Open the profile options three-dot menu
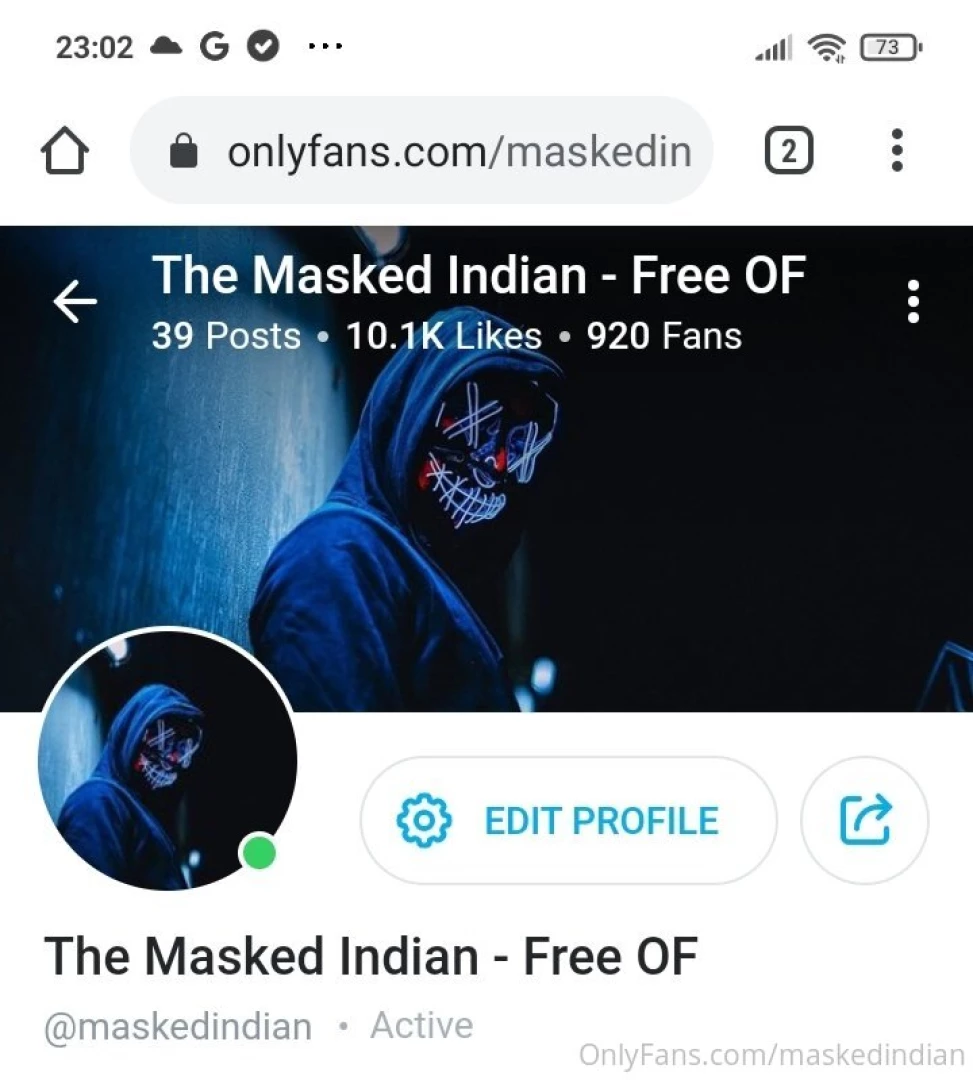 (912, 301)
